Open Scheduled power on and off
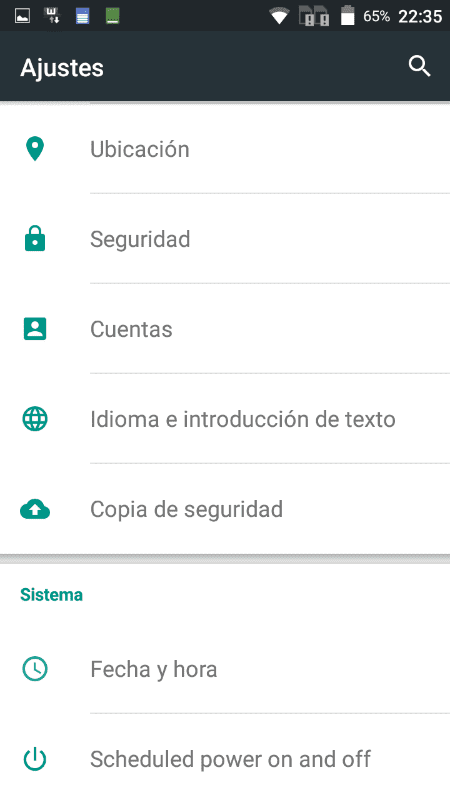This screenshot has width=450, height=800. tap(225, 759)
